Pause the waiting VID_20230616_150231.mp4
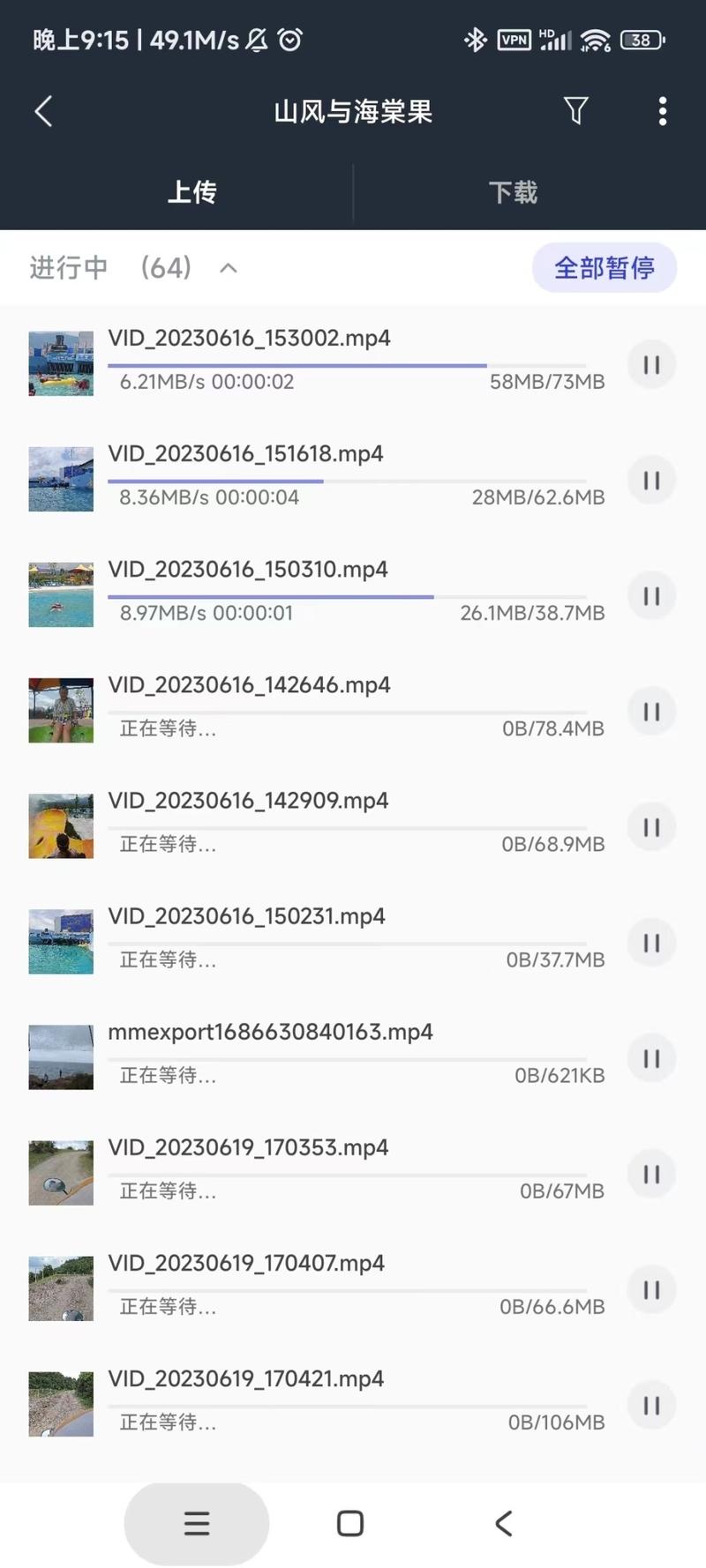 tap(651, 942)
